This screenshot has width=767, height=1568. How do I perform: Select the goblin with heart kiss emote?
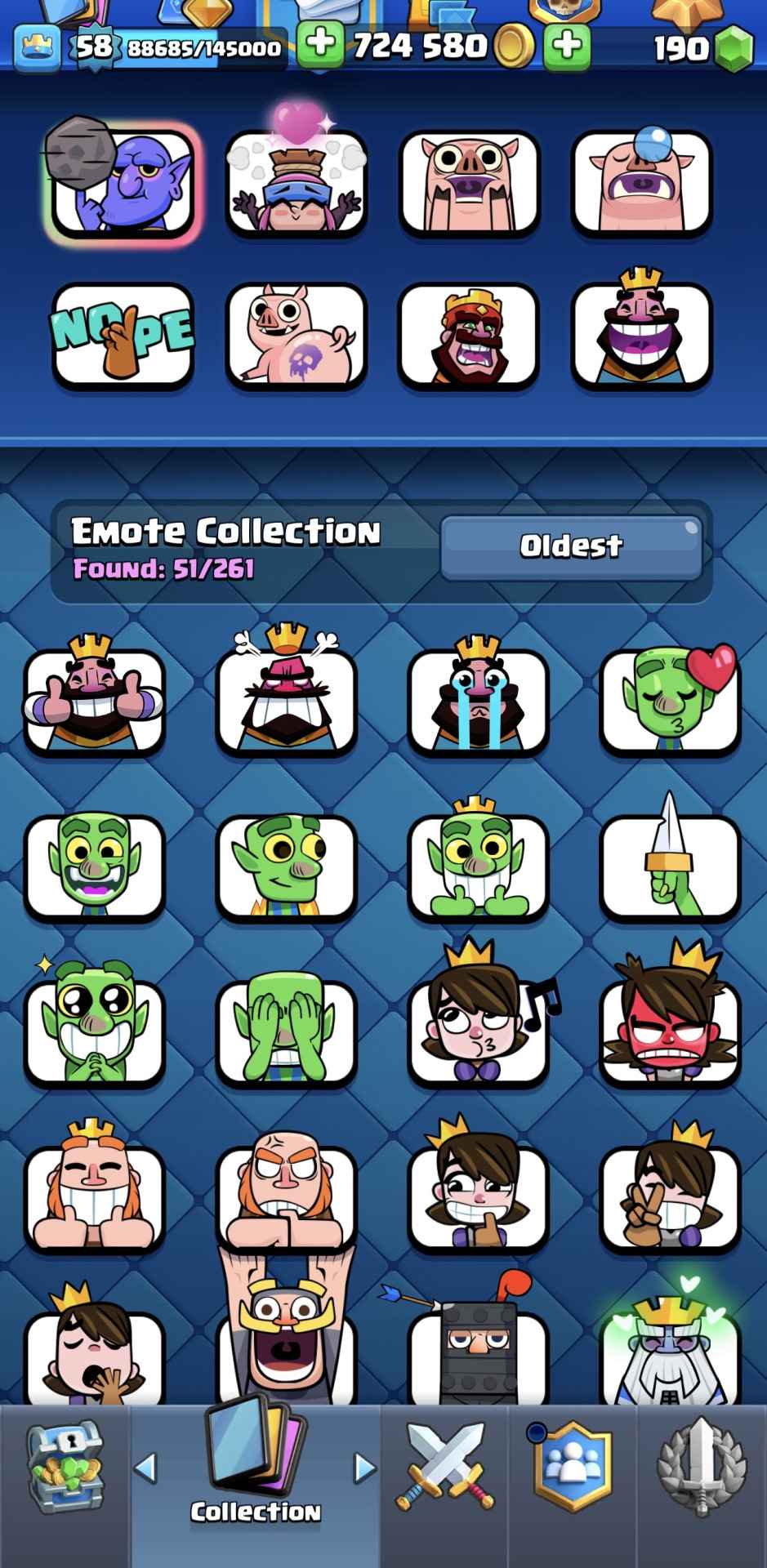tap(670, 701)
